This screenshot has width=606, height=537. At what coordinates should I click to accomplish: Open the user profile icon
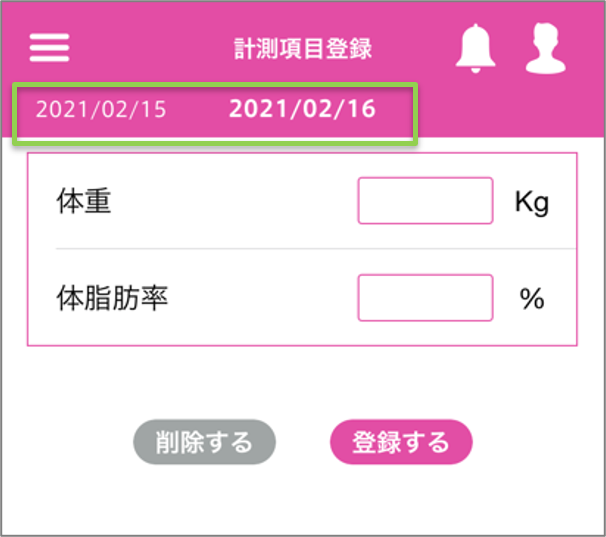point(546,48)
